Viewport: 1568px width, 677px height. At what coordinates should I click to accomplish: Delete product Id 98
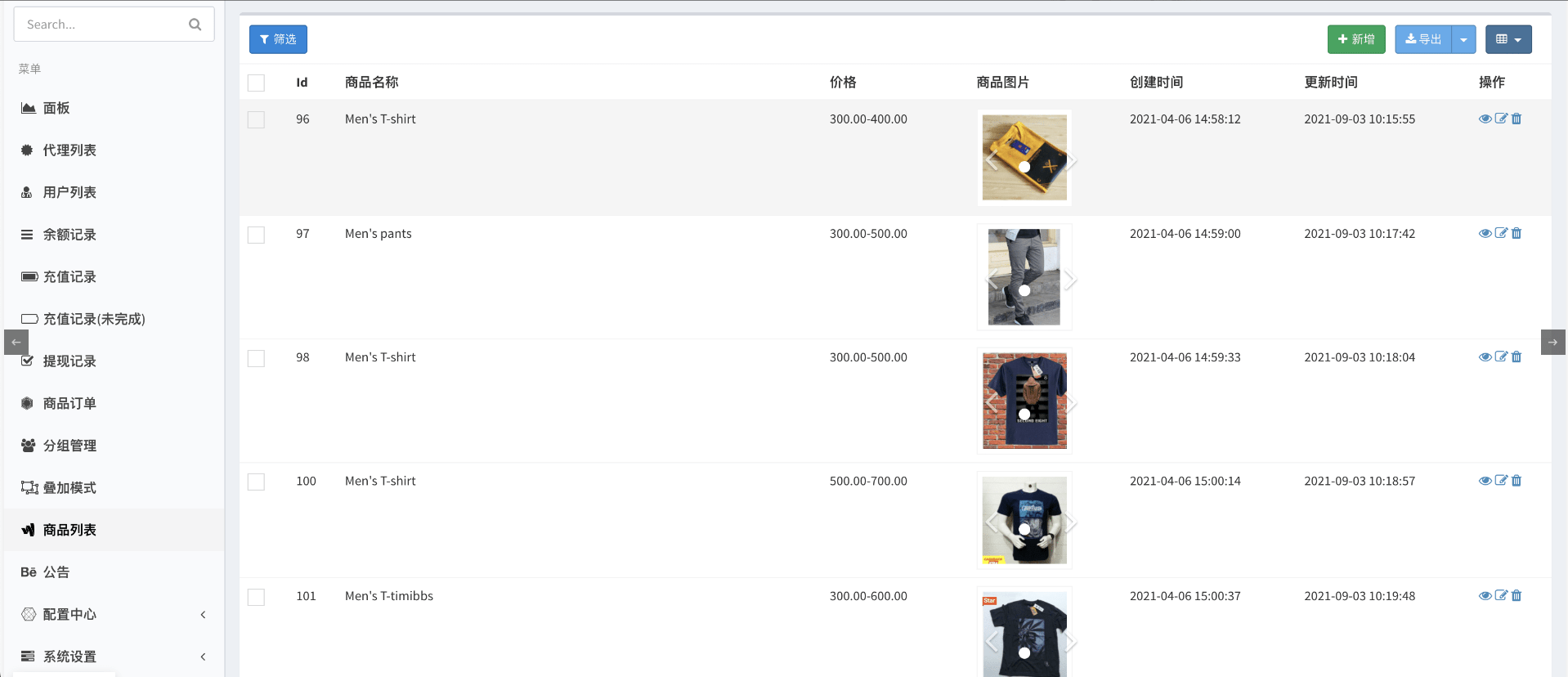1516,356
